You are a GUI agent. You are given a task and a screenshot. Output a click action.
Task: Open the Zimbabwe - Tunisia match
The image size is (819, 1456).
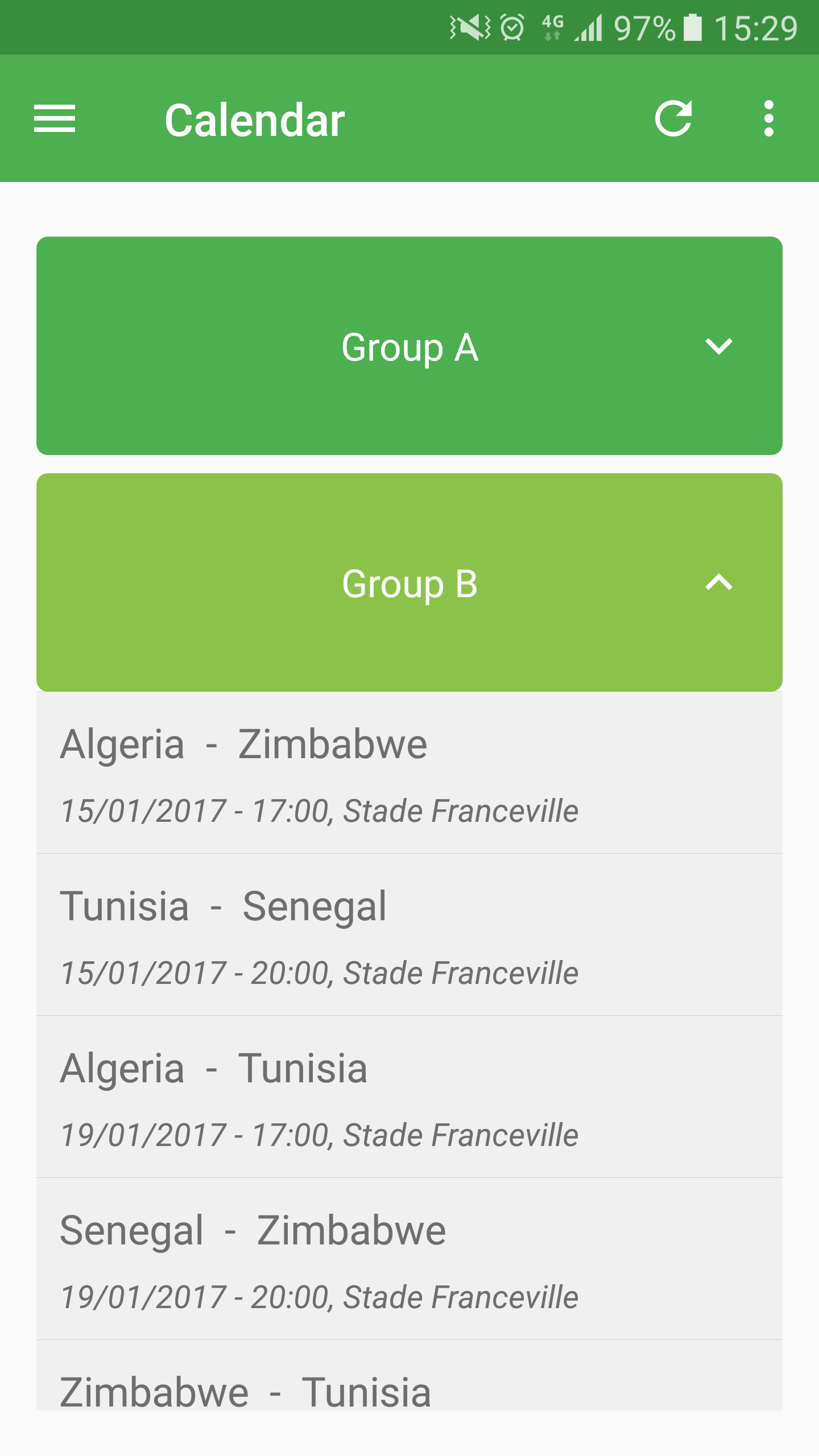point(409,1393)
